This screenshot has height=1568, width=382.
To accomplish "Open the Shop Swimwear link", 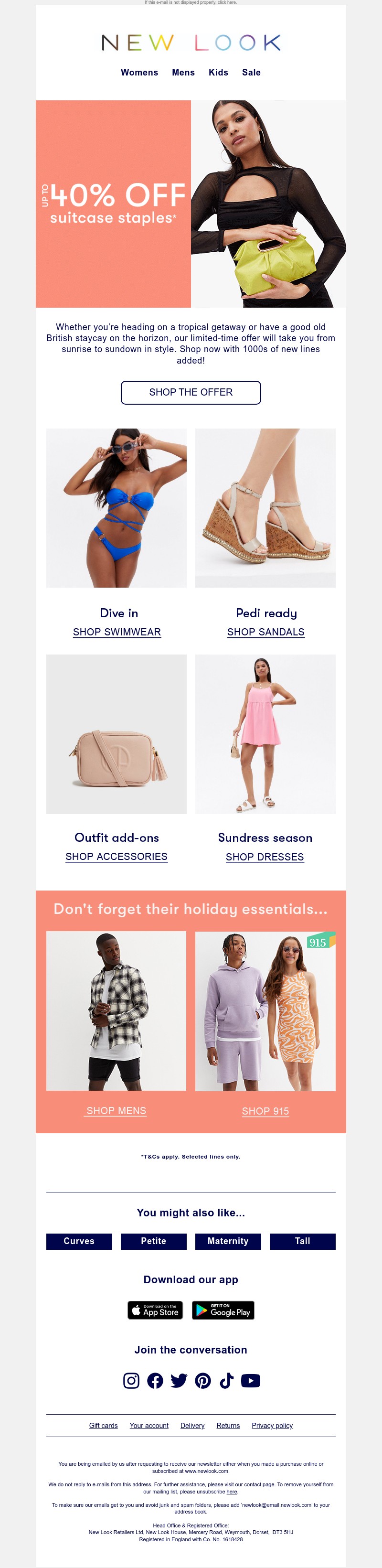I will tap(117, 632).
